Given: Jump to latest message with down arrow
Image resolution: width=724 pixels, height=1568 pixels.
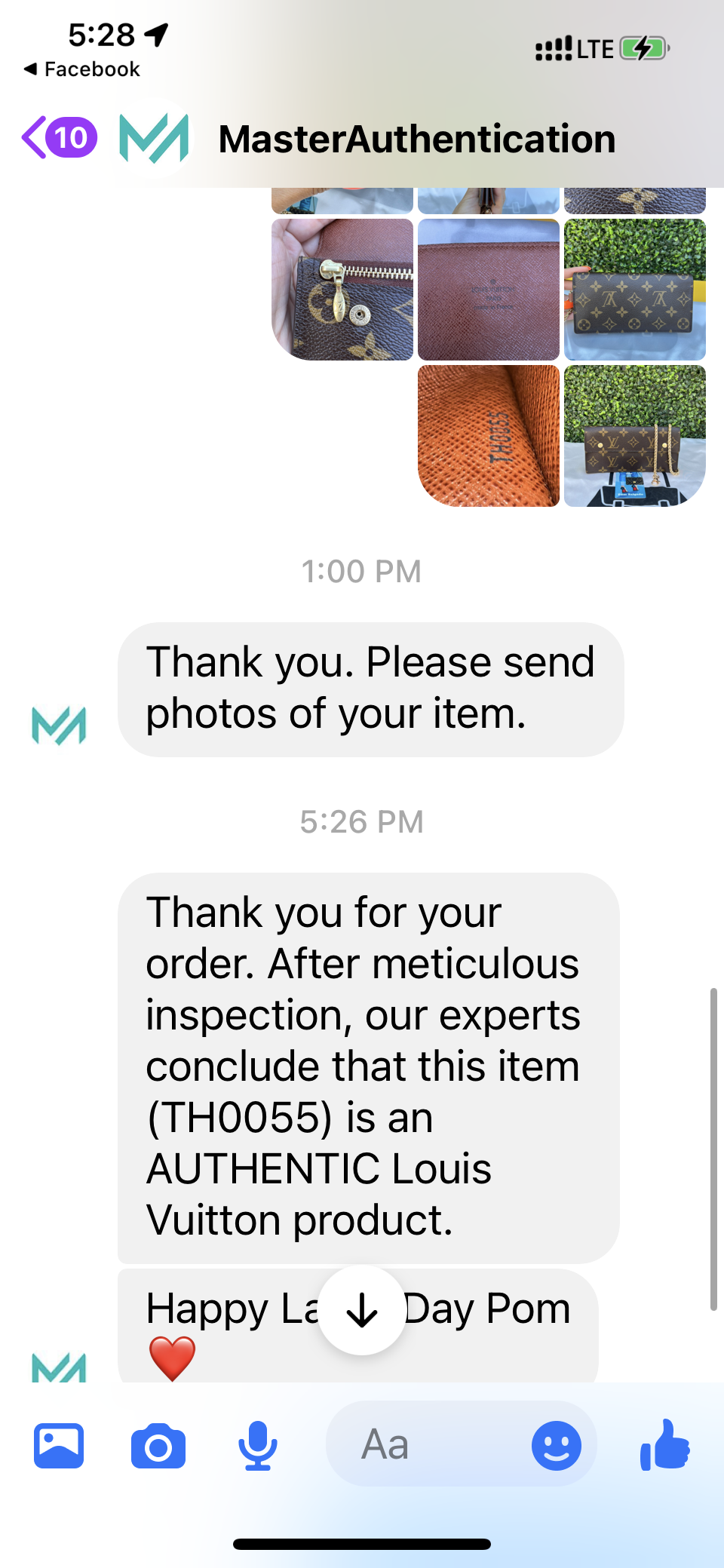Looking at the screenshot, I should [362, 1310].
